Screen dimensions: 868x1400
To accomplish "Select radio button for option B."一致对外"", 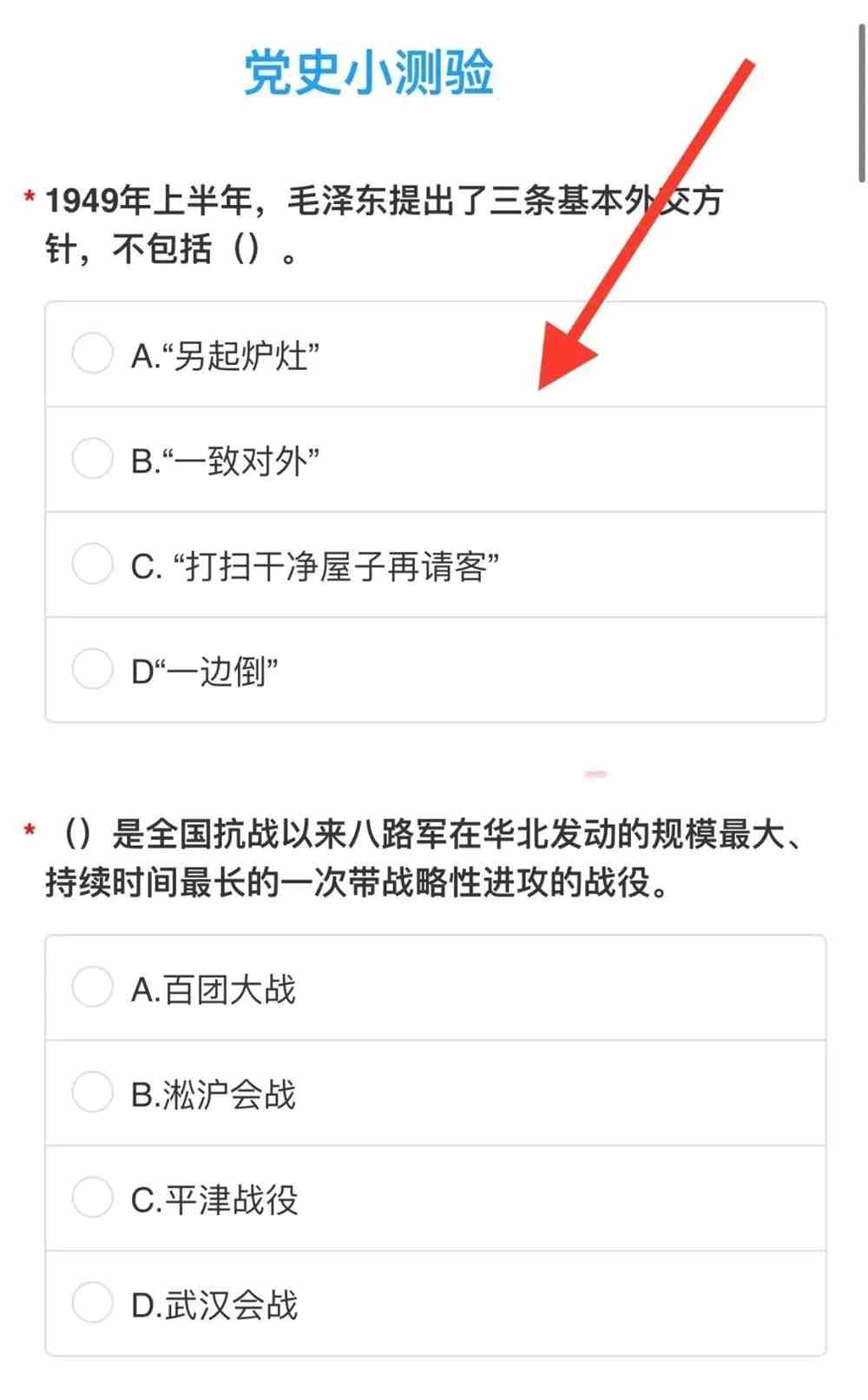I will [92, 459].
